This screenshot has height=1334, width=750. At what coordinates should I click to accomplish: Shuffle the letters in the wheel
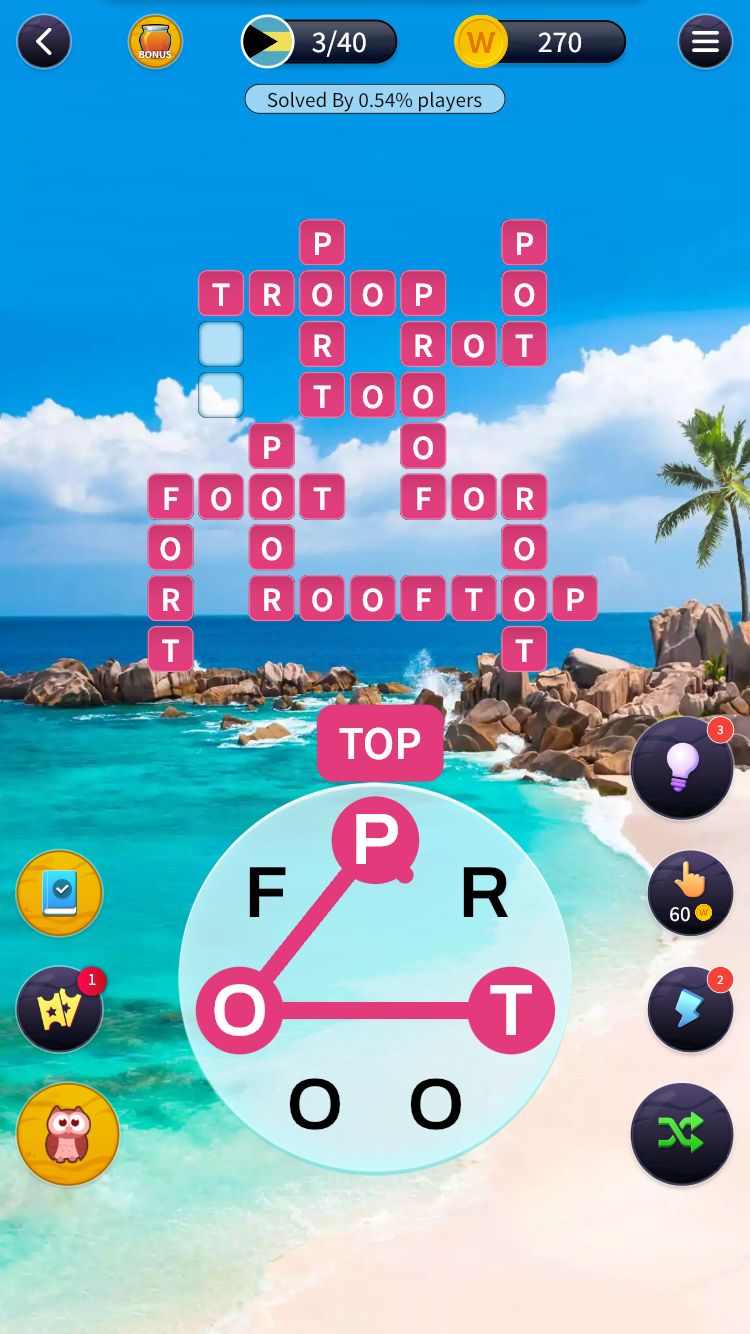[682, 1133]
